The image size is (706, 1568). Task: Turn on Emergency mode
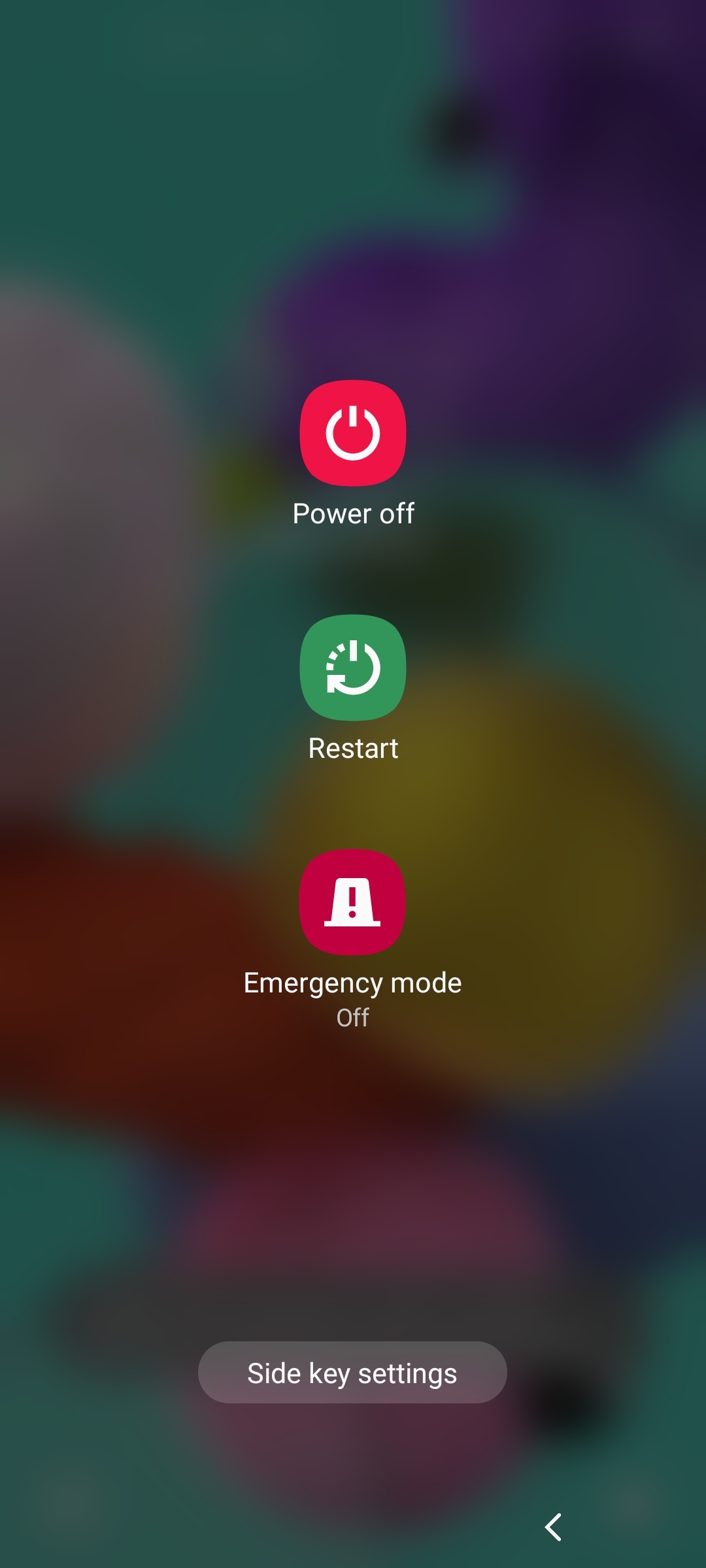[x=352, y=902]
